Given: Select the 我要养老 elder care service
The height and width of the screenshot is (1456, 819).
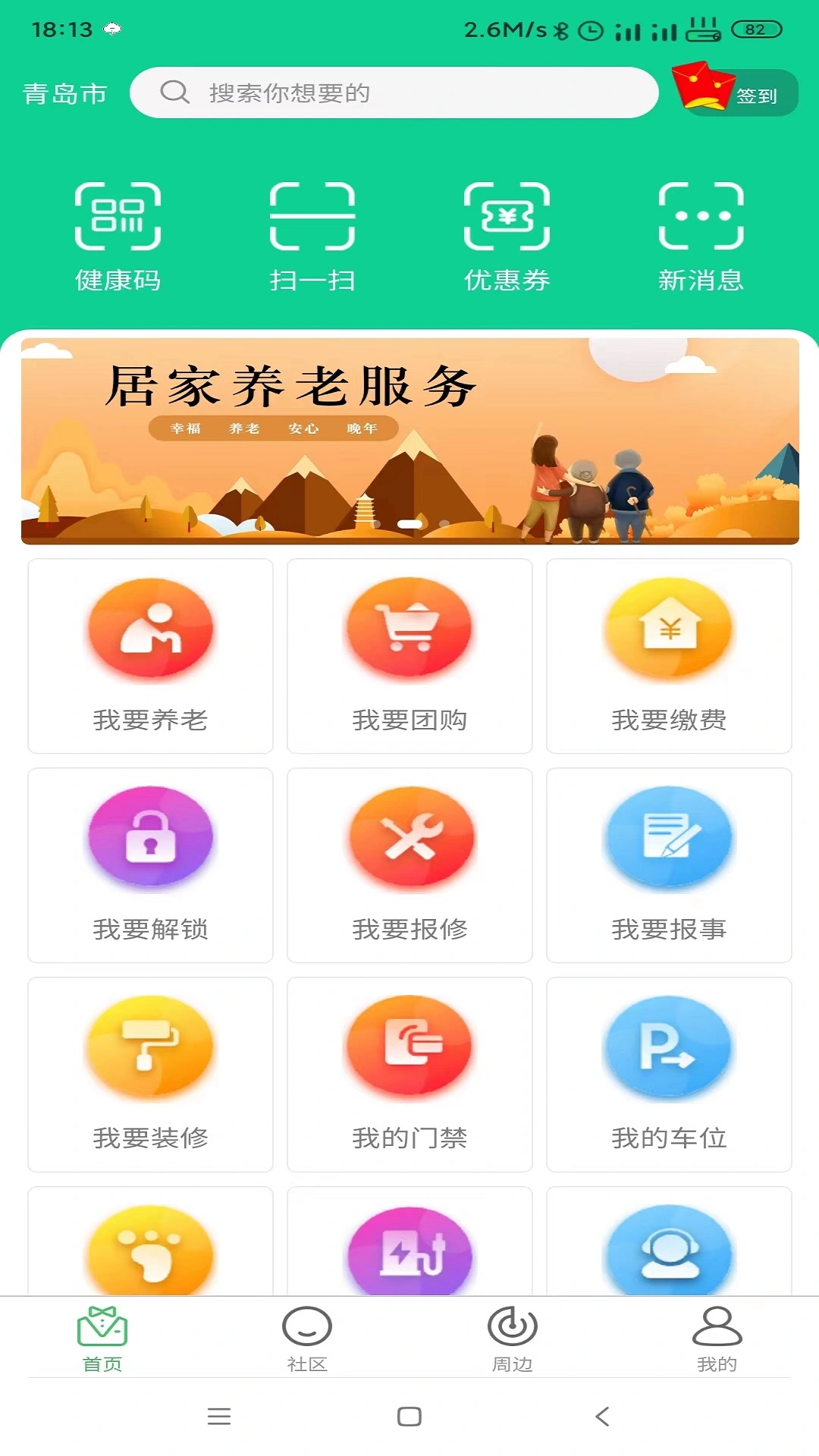Looking at the screenshot, I should [150, 656].
